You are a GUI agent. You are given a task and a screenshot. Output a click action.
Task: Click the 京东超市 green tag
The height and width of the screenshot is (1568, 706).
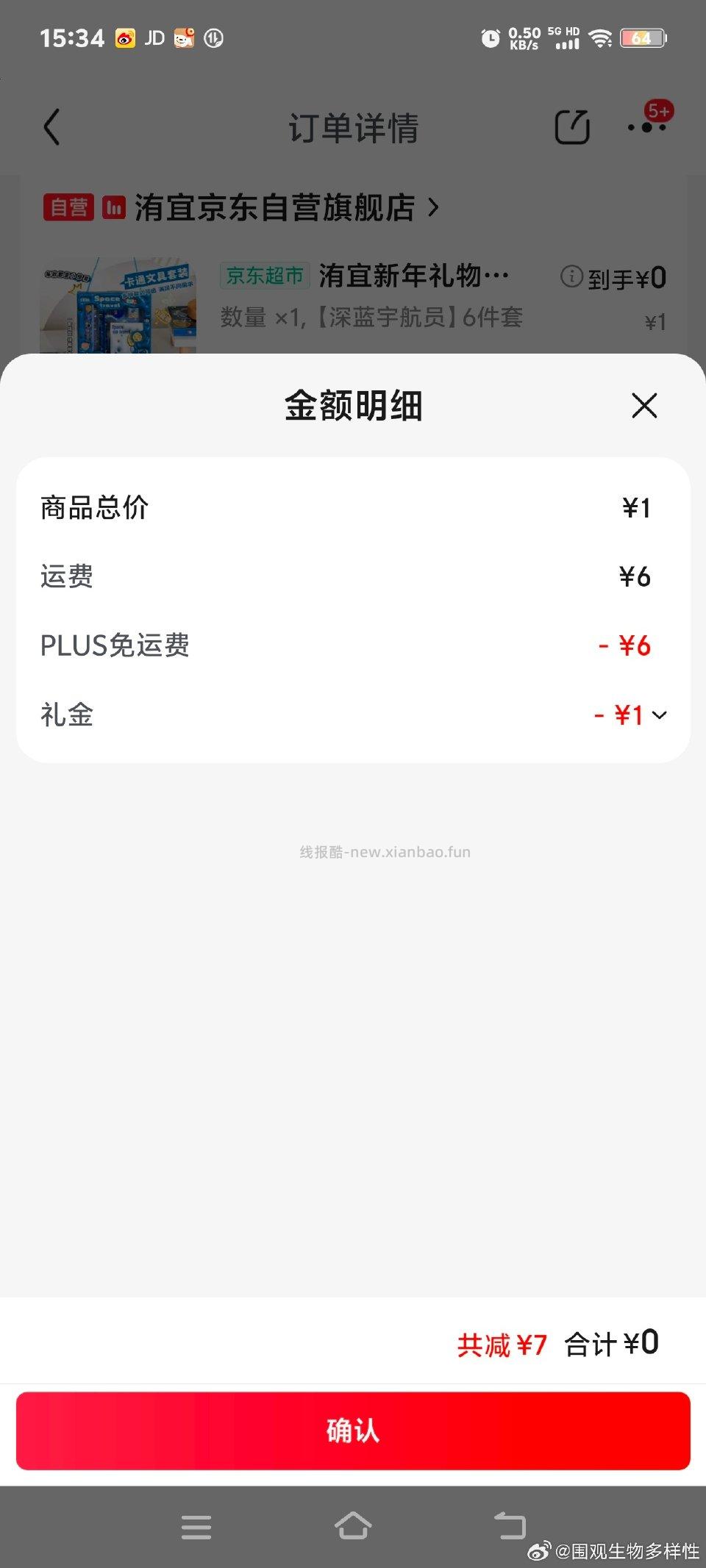265,276
